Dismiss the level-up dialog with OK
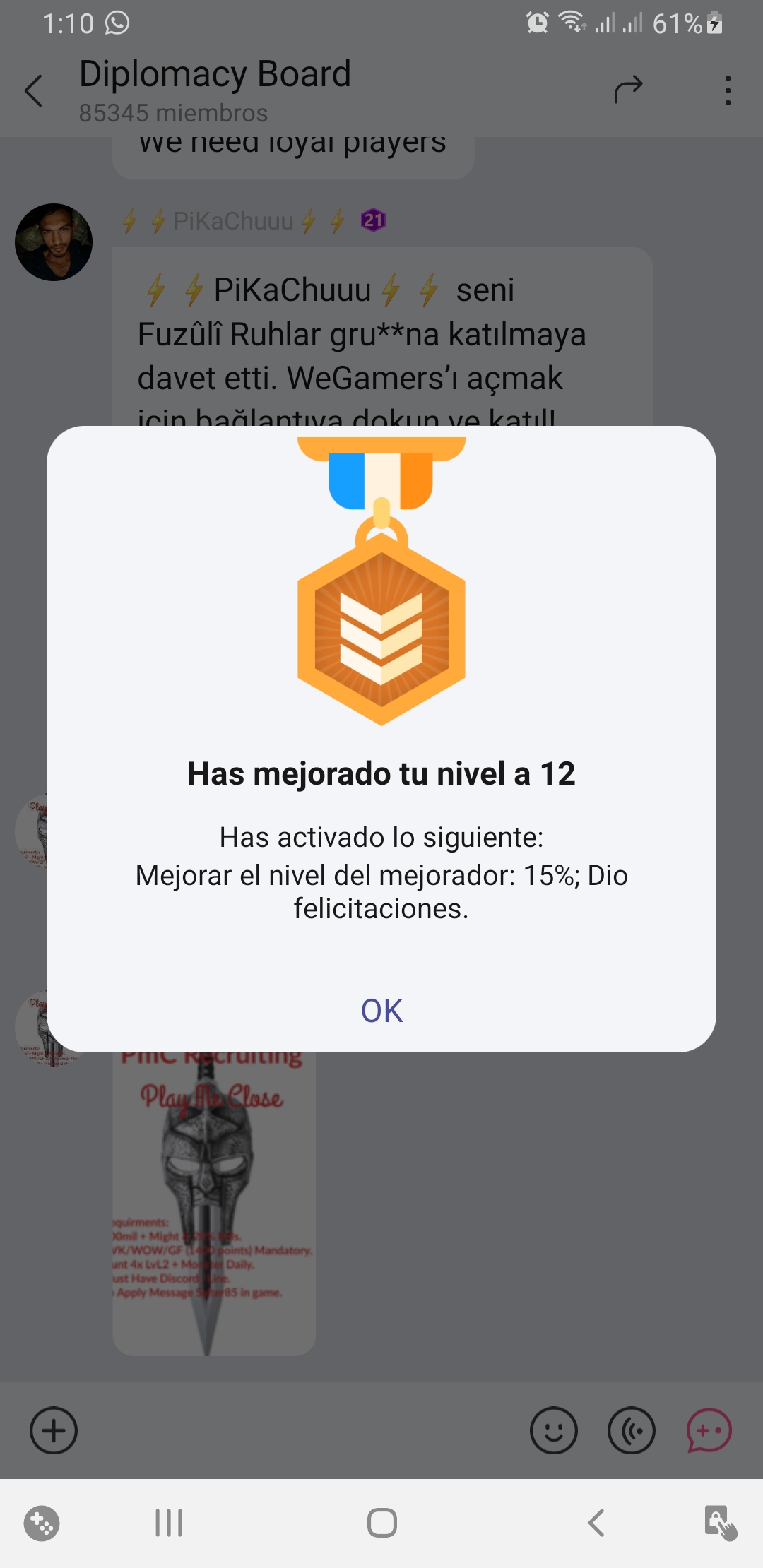Viewport: 763px width, 1568px height. pyautogui.click(x=381, y=1011)
